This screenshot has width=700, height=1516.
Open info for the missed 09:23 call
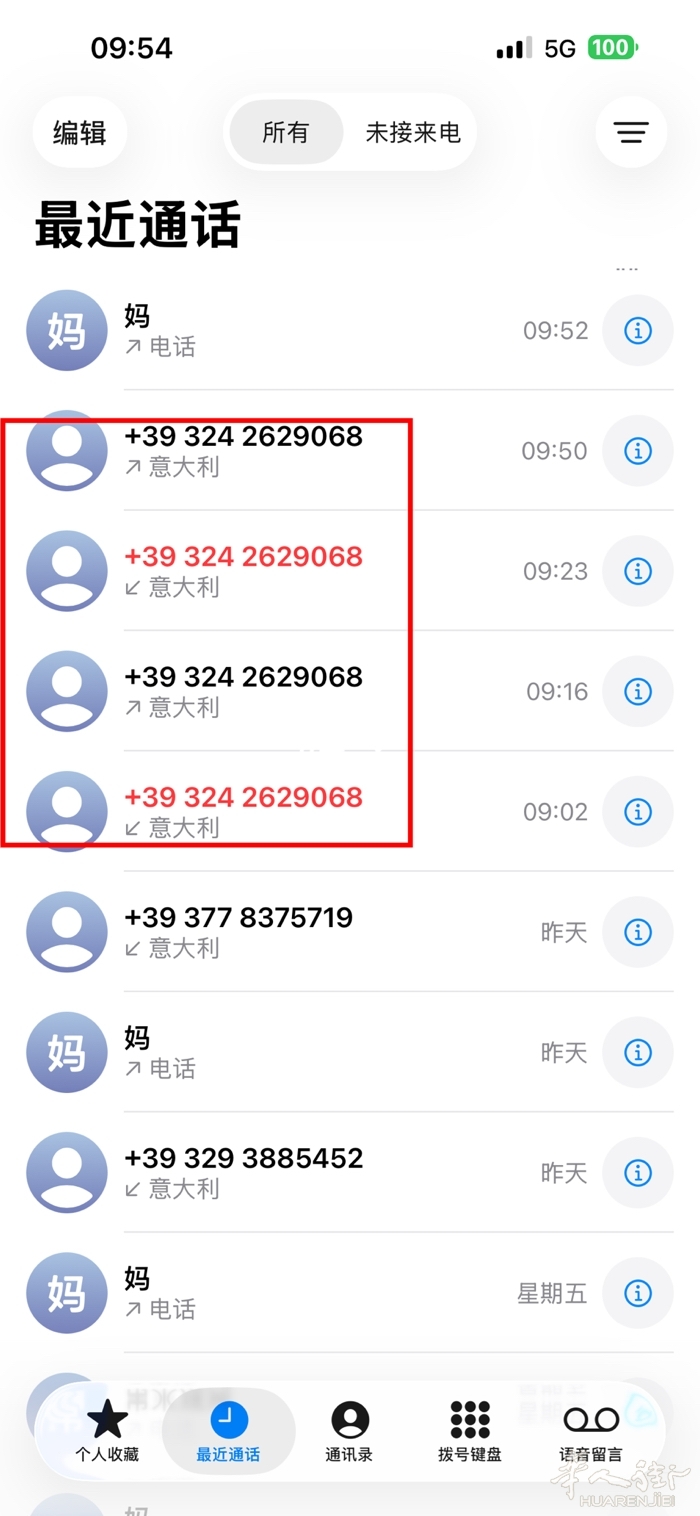click(638, 571)
